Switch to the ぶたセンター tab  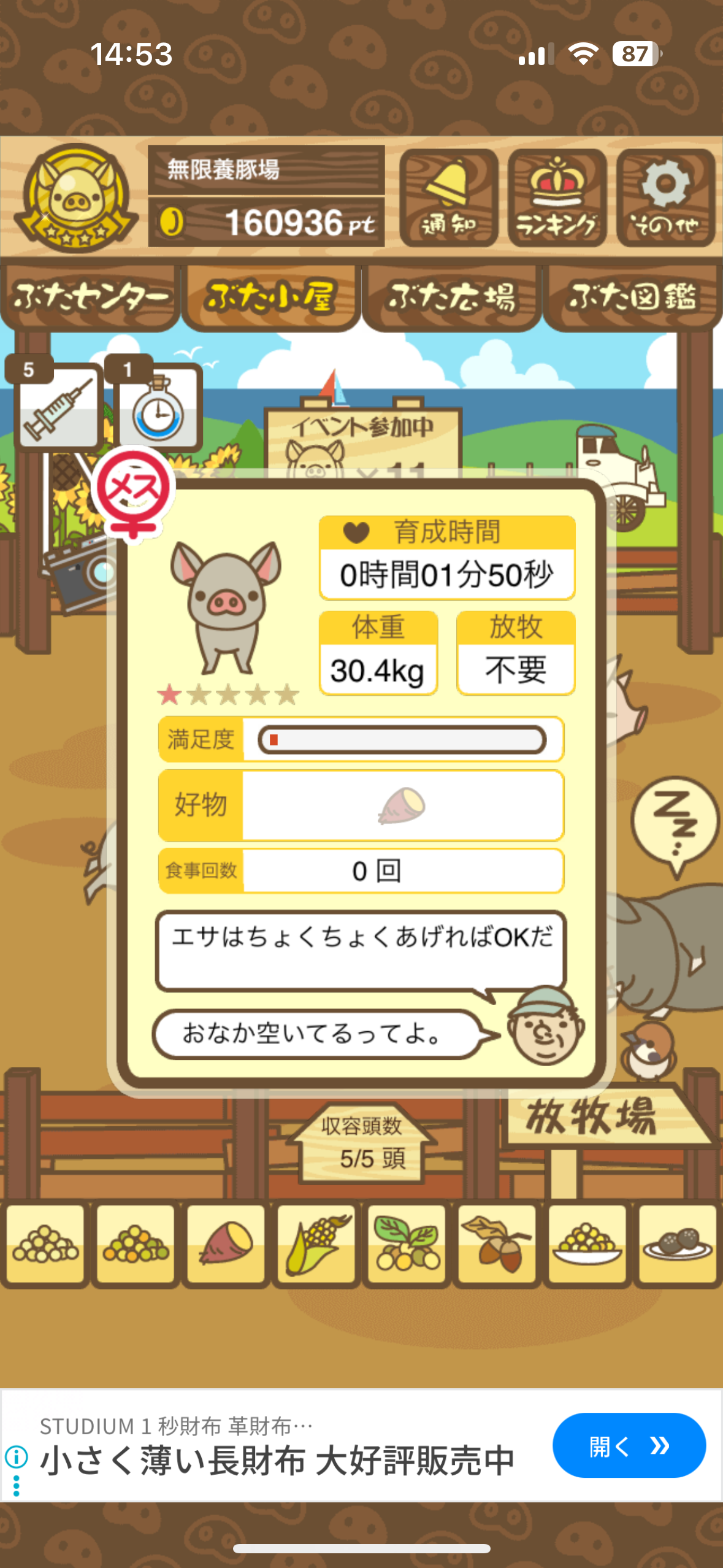click(90, 298)
